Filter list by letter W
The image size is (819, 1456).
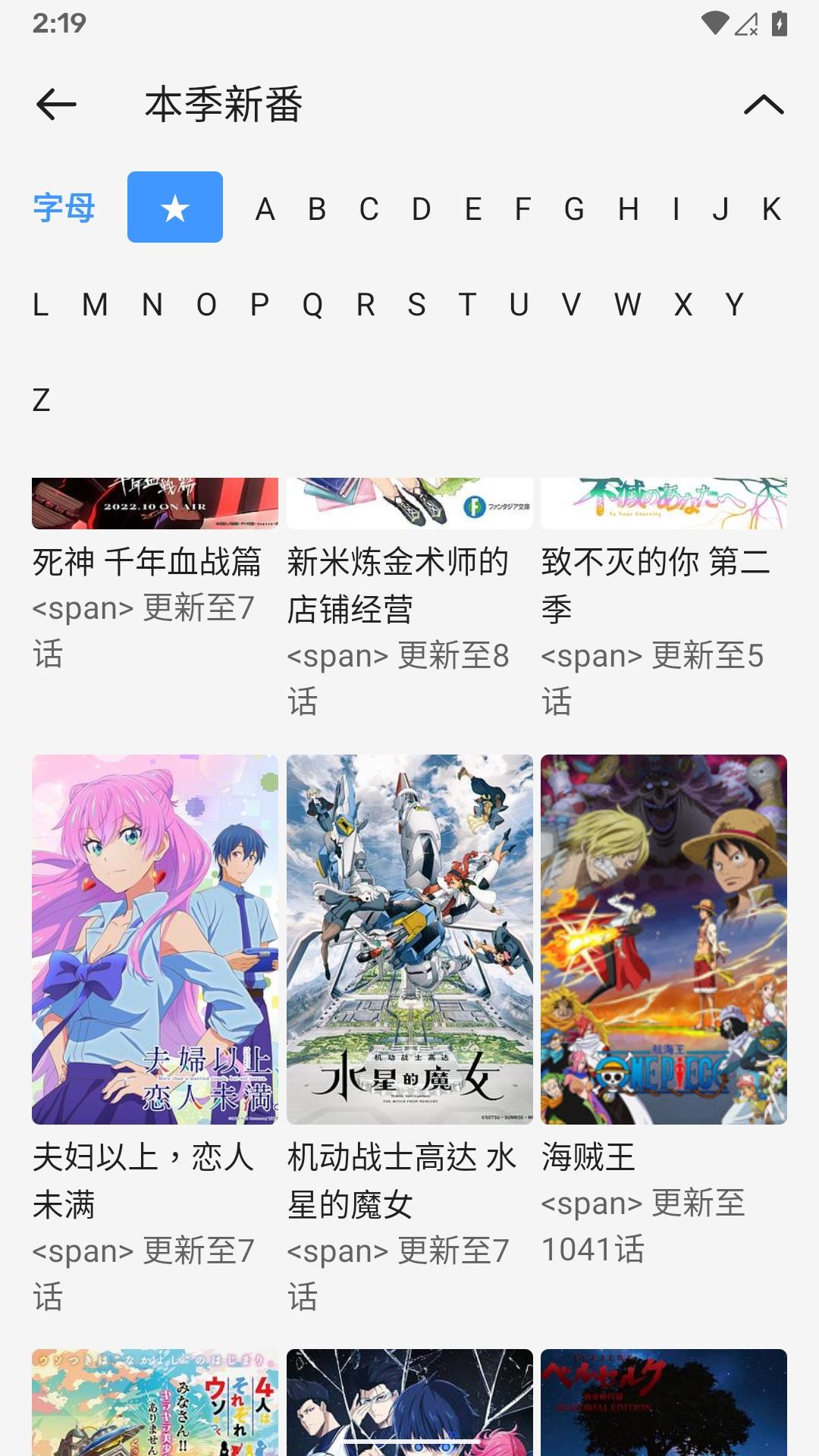click(x=627, y=305)
